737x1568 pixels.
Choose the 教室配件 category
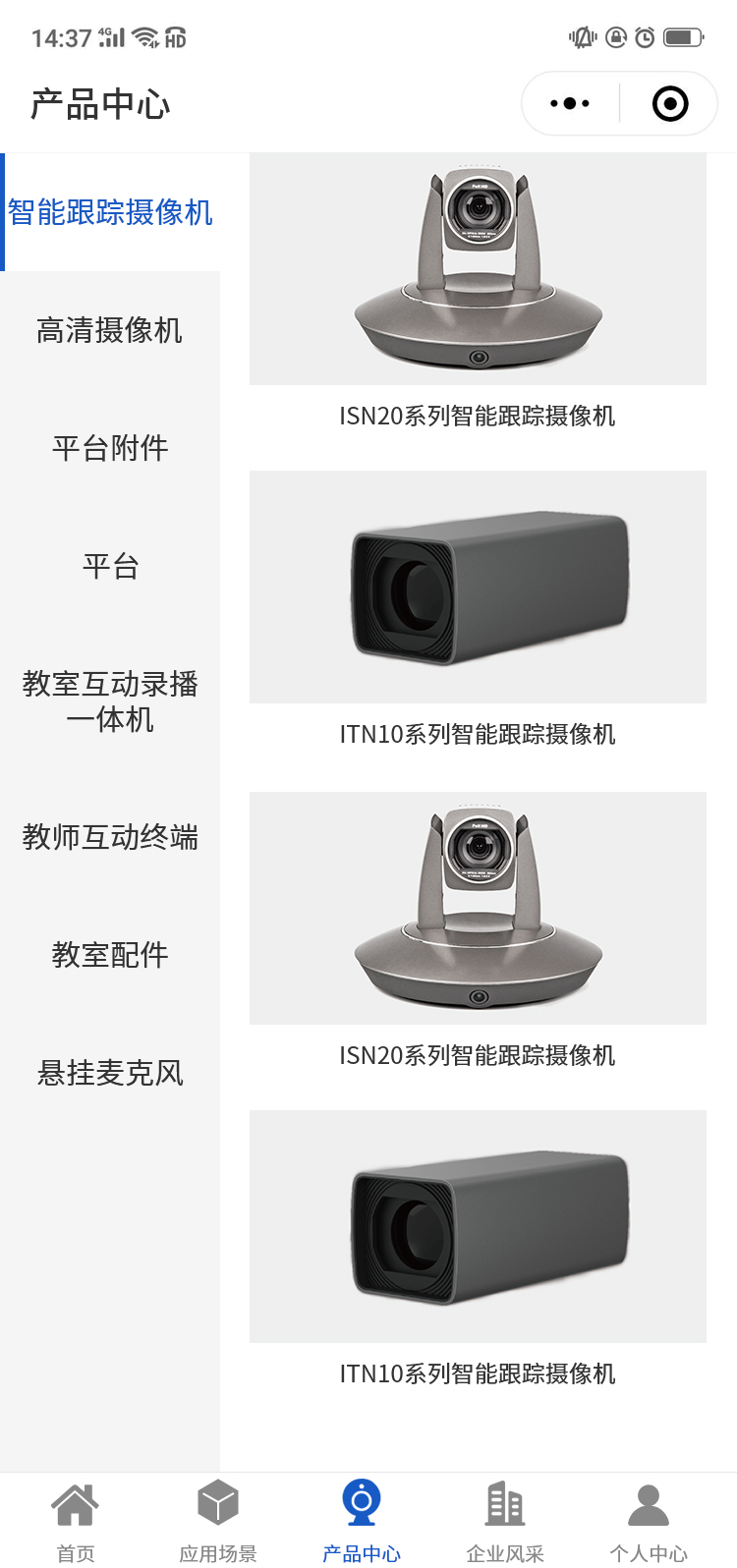click(110, 955)
